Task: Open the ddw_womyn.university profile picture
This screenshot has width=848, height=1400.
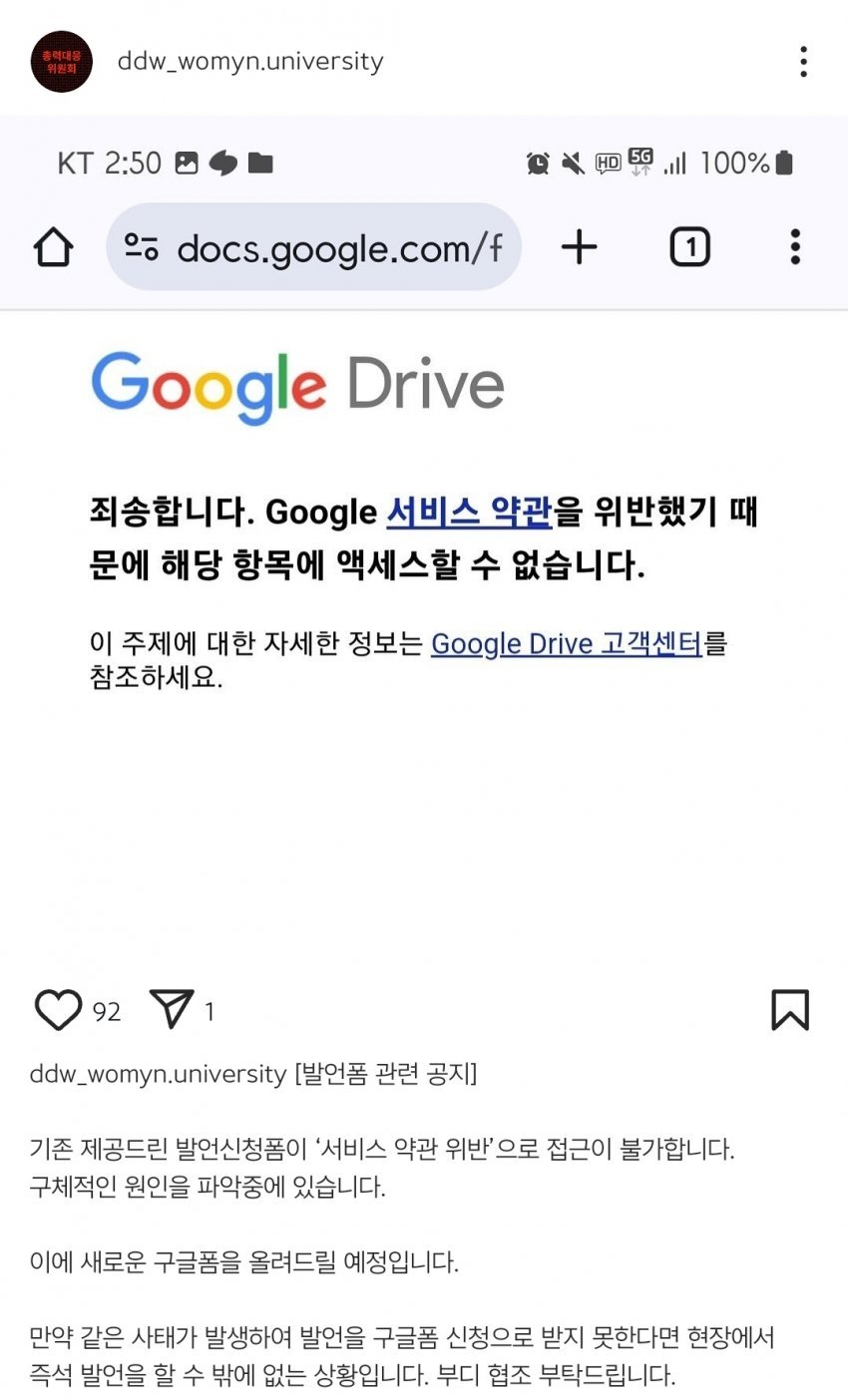Action: 61,62
